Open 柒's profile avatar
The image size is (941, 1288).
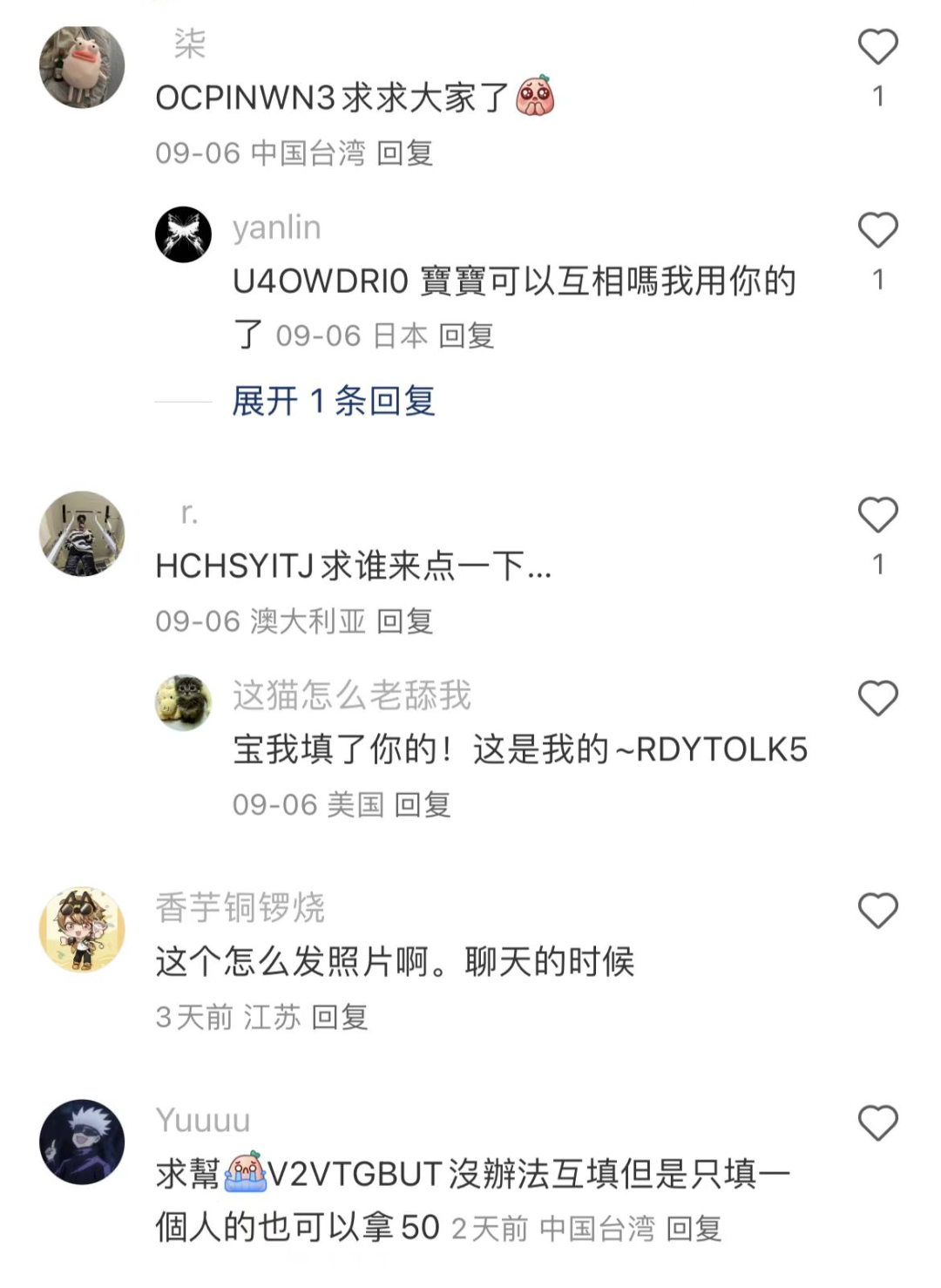(x=83, y=67)
